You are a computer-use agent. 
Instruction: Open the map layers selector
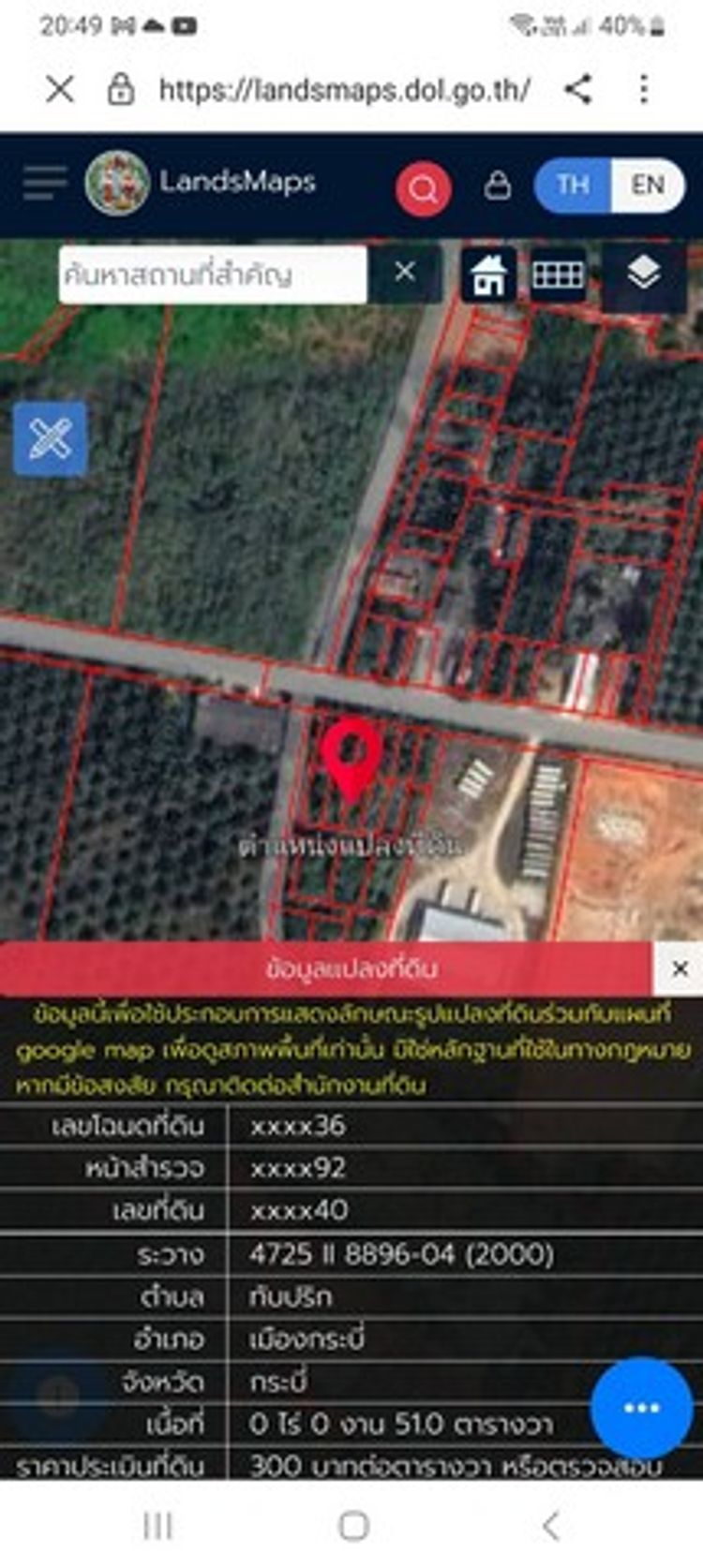(643, 274)
